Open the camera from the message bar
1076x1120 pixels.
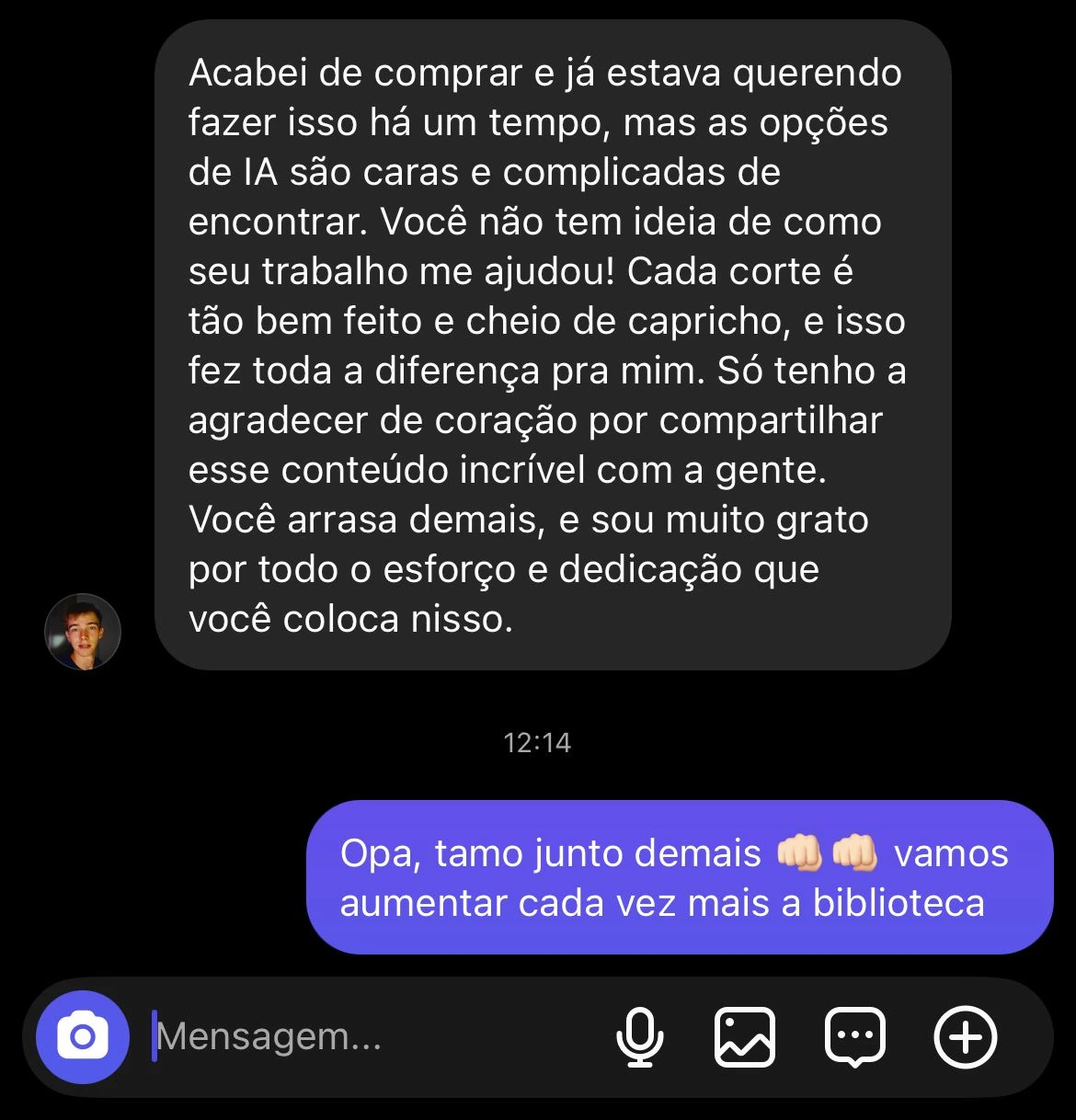click(x=82, y=1037)
